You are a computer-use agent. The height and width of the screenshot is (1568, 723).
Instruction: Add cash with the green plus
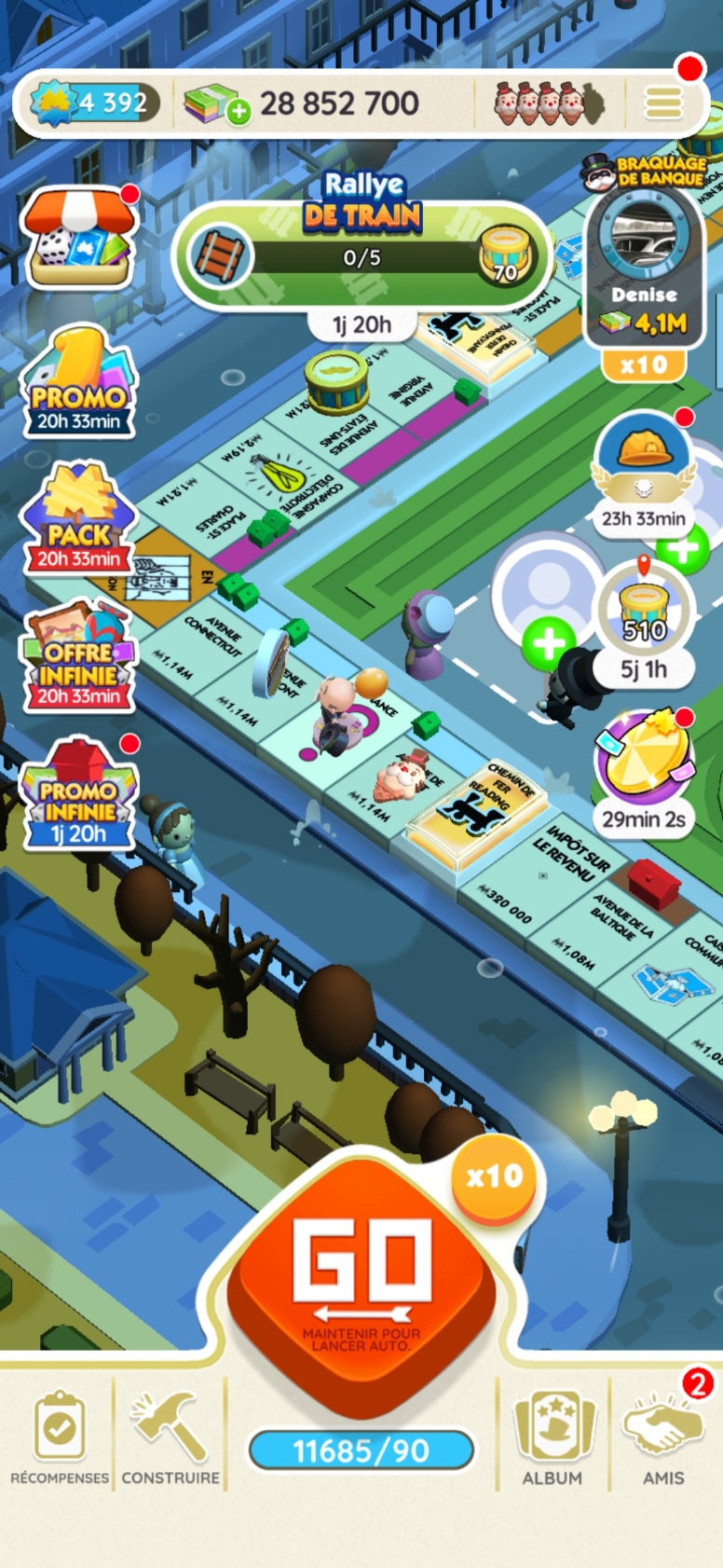pos(239,112)
